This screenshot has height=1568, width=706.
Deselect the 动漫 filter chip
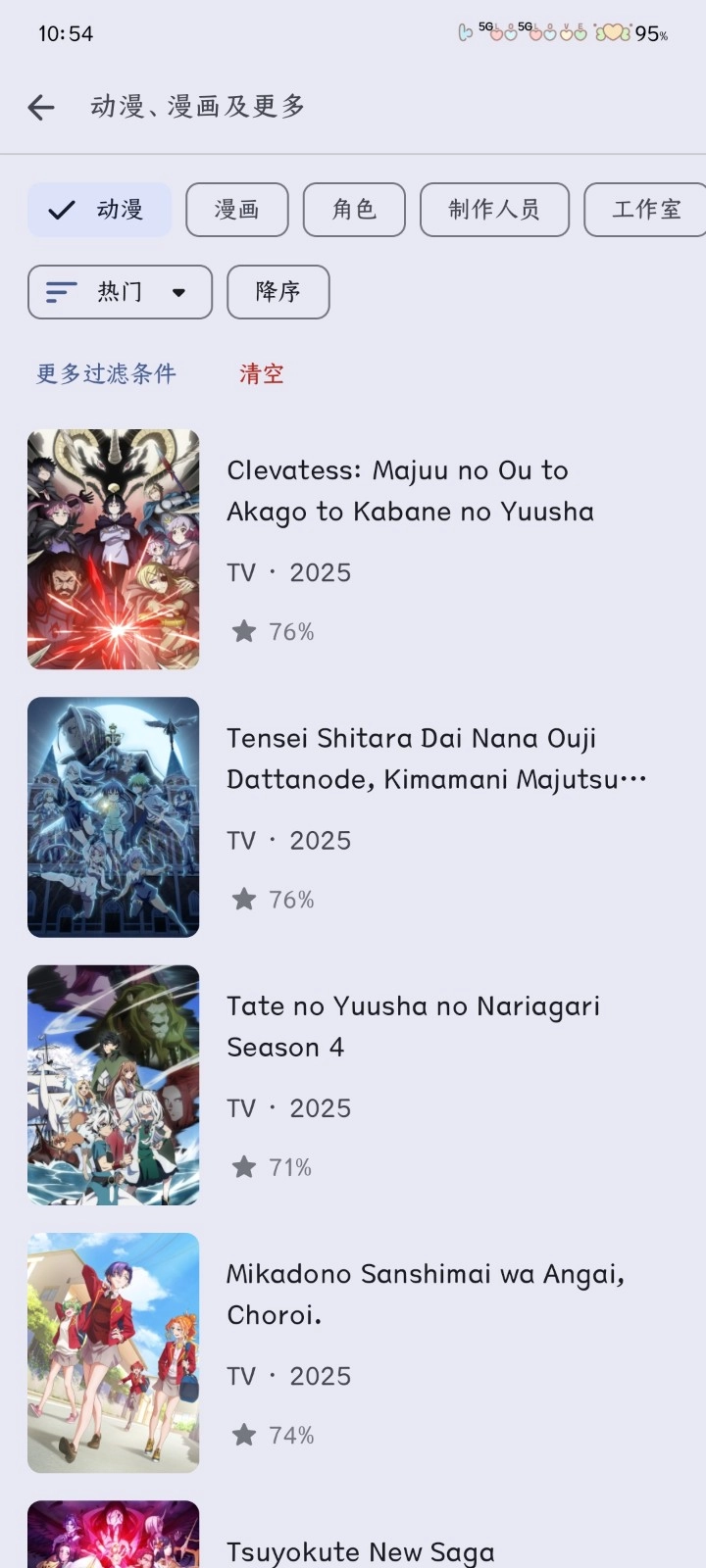100,210
